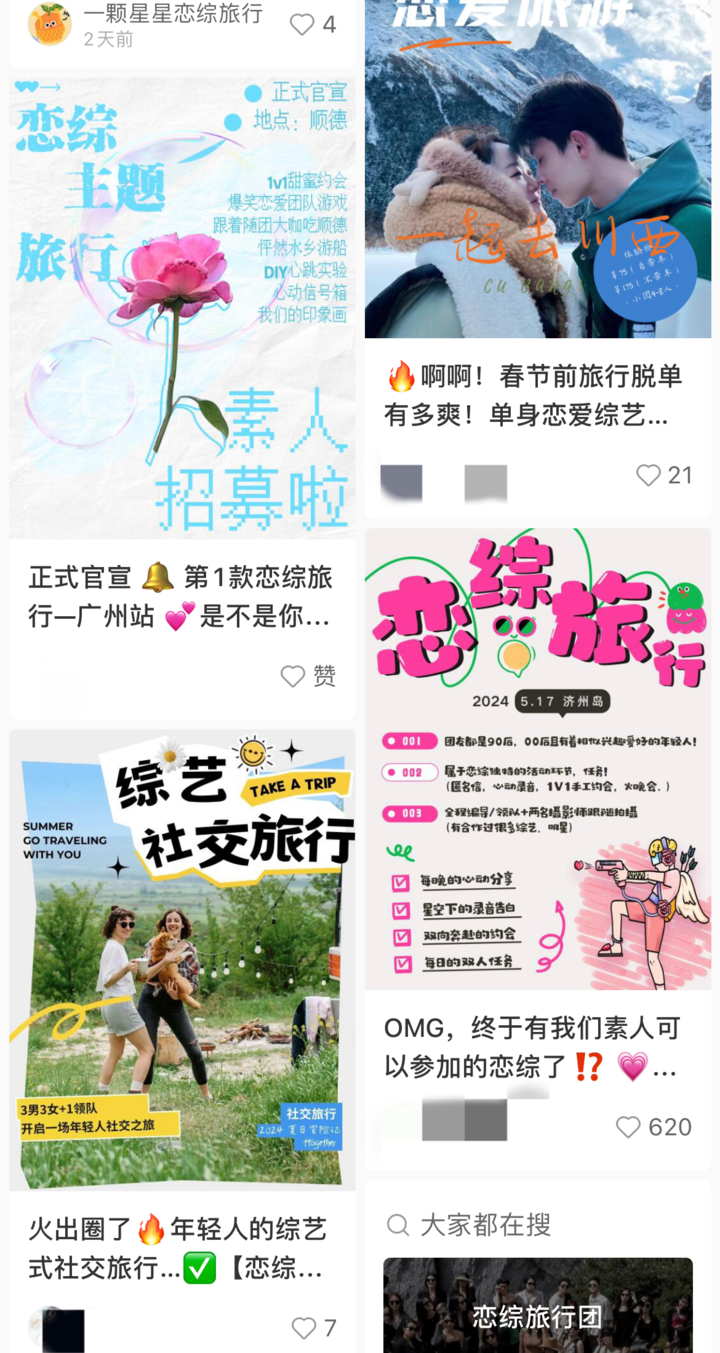720x1353 pixels.
Task: Read the title OMG 终于有我们素人可以参加的恋综
Action: 531,1047
